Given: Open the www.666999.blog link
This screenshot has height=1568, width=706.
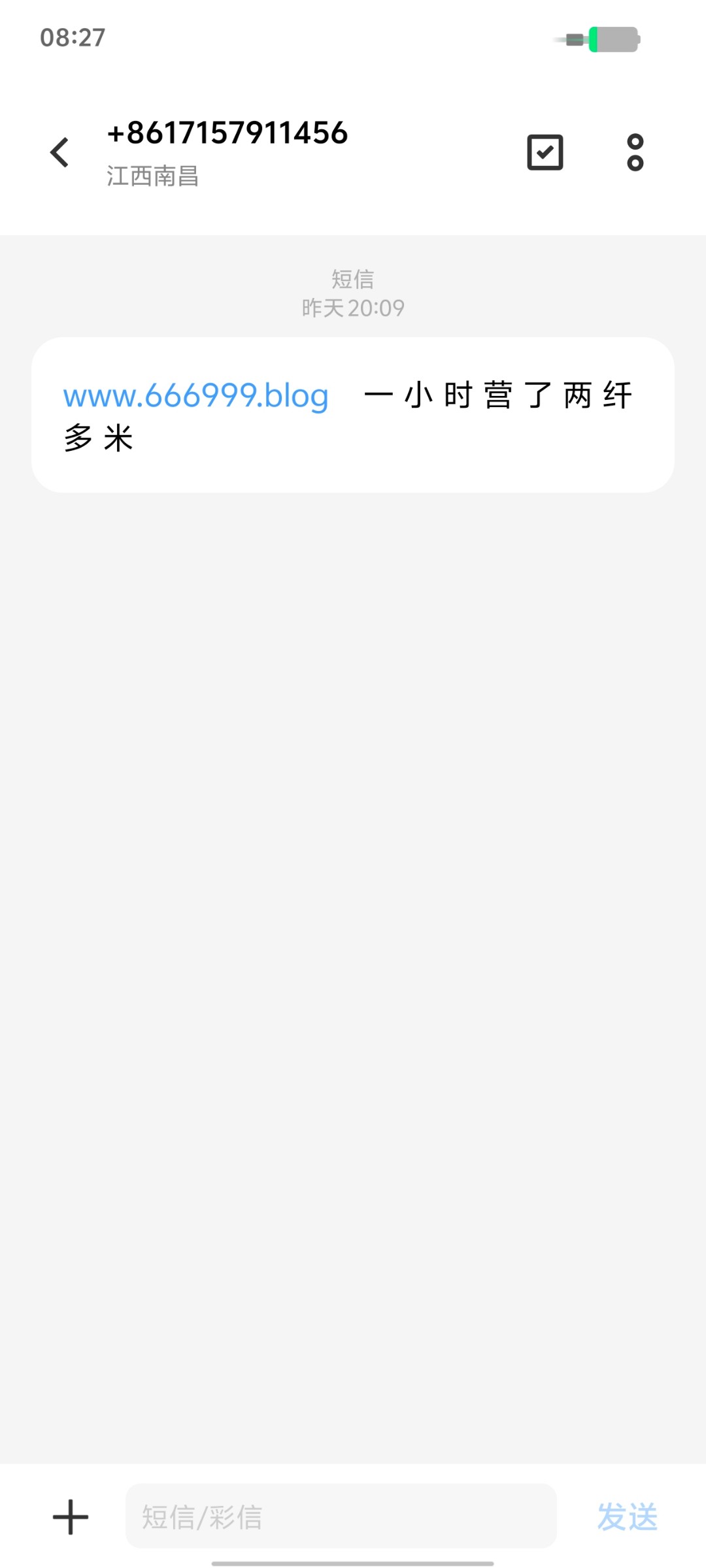Looking at the screenshot, I should [x=195, y=396].
